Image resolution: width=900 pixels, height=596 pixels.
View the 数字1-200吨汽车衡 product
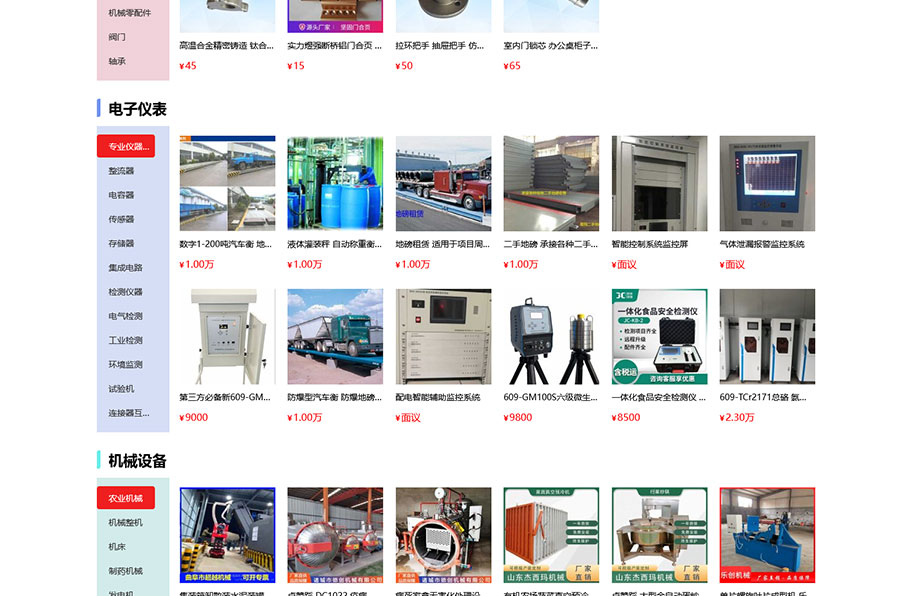click(227, 203)
